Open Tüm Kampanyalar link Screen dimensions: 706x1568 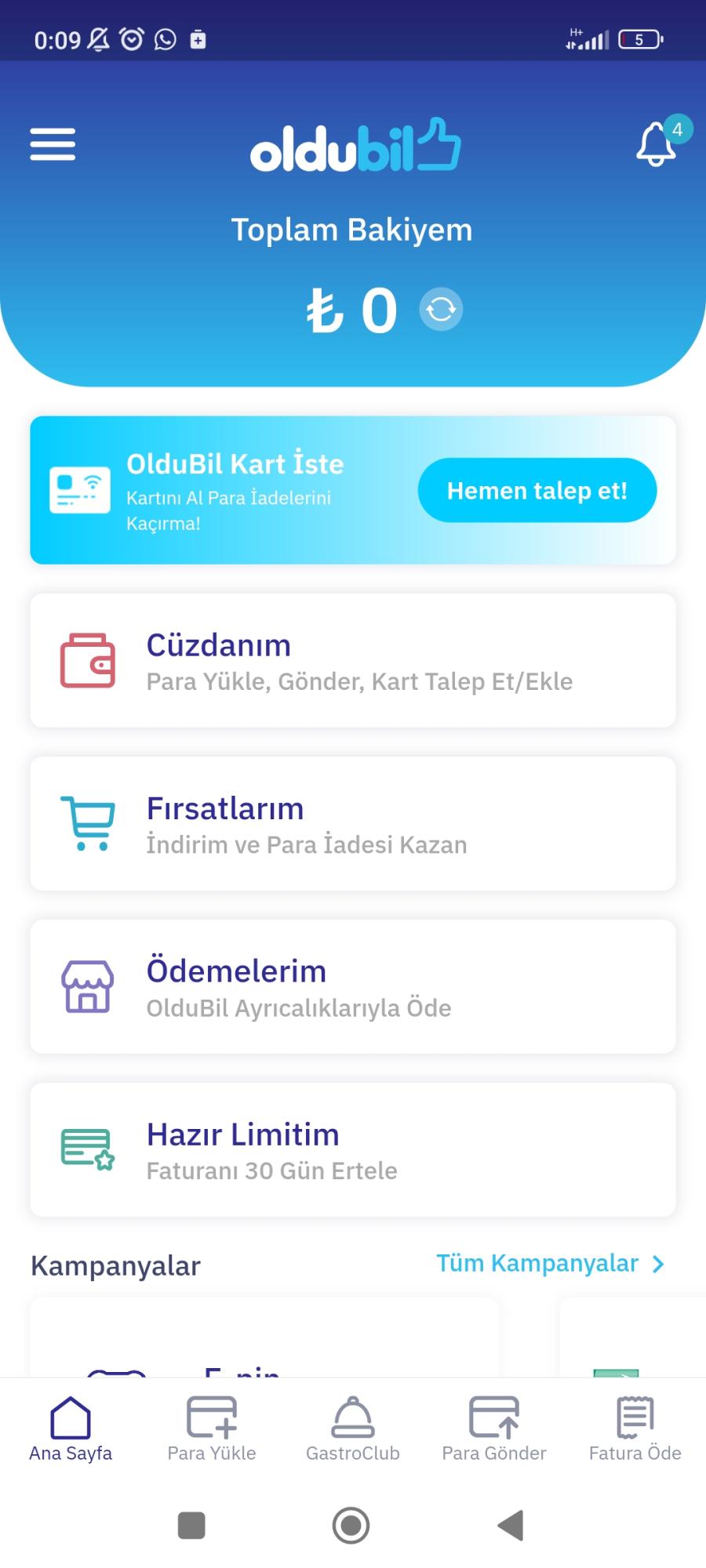click(x=536, y=1263)
